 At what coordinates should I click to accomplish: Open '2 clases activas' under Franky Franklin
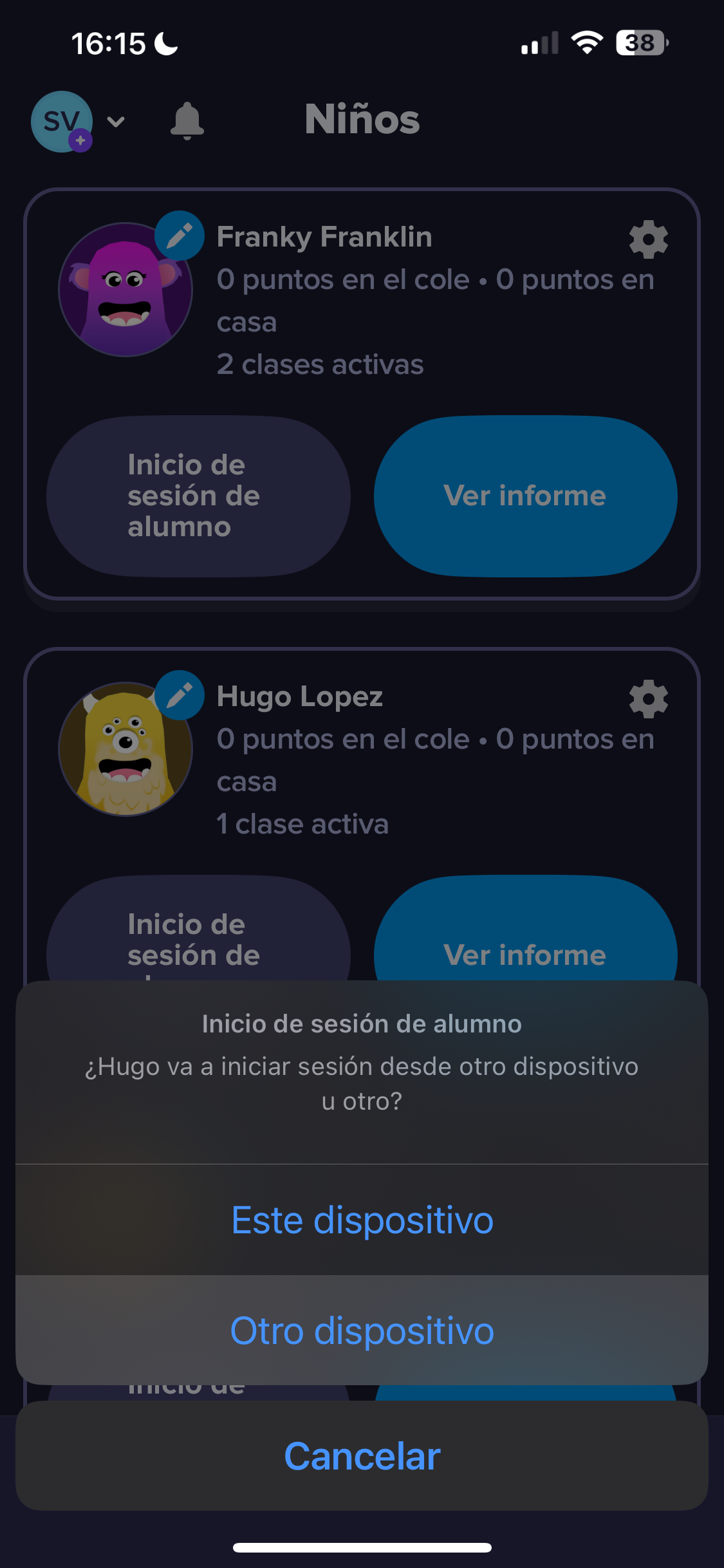point(320,364)
